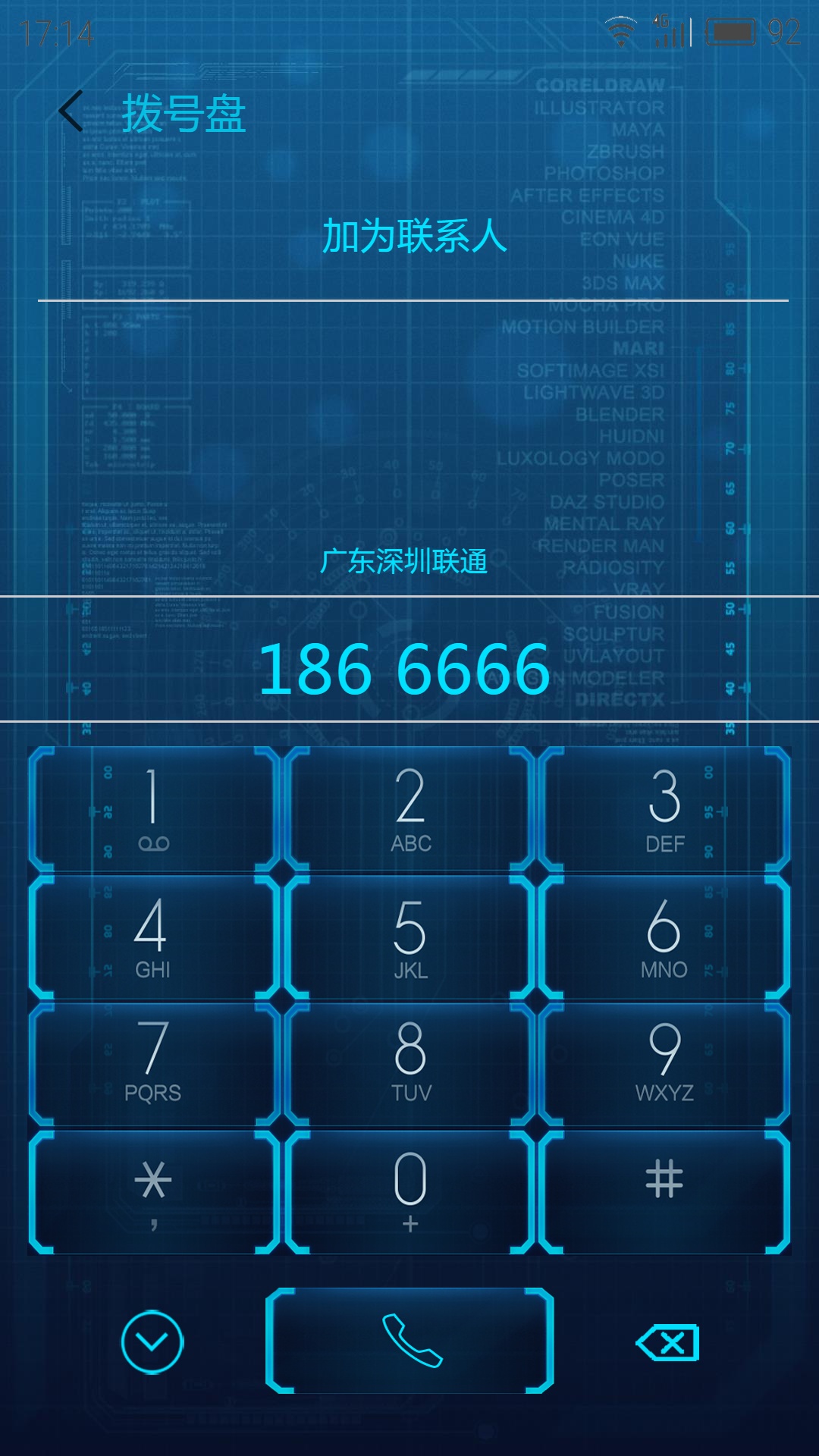This screenshot has height=1456, width=819.
Task: Tap the 3 DEF key
Action: point(664,809)
